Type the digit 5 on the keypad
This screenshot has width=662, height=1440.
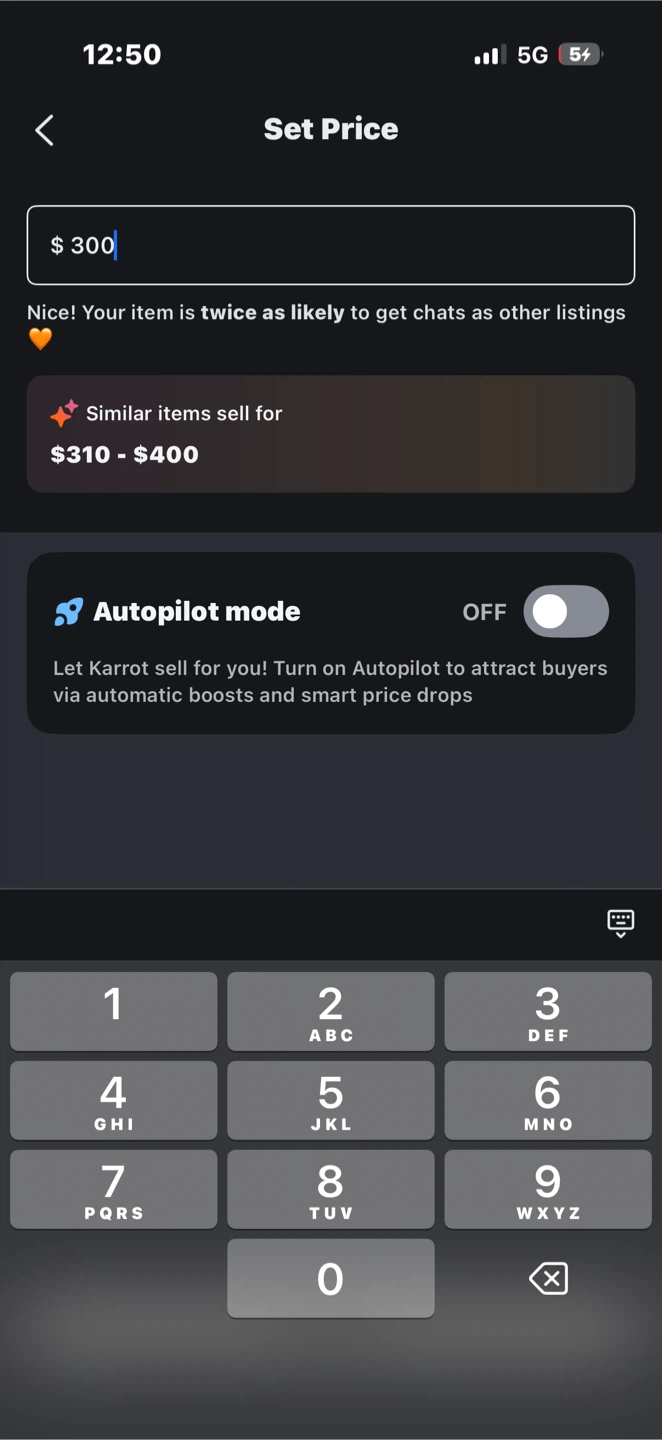coord(331,1100)
